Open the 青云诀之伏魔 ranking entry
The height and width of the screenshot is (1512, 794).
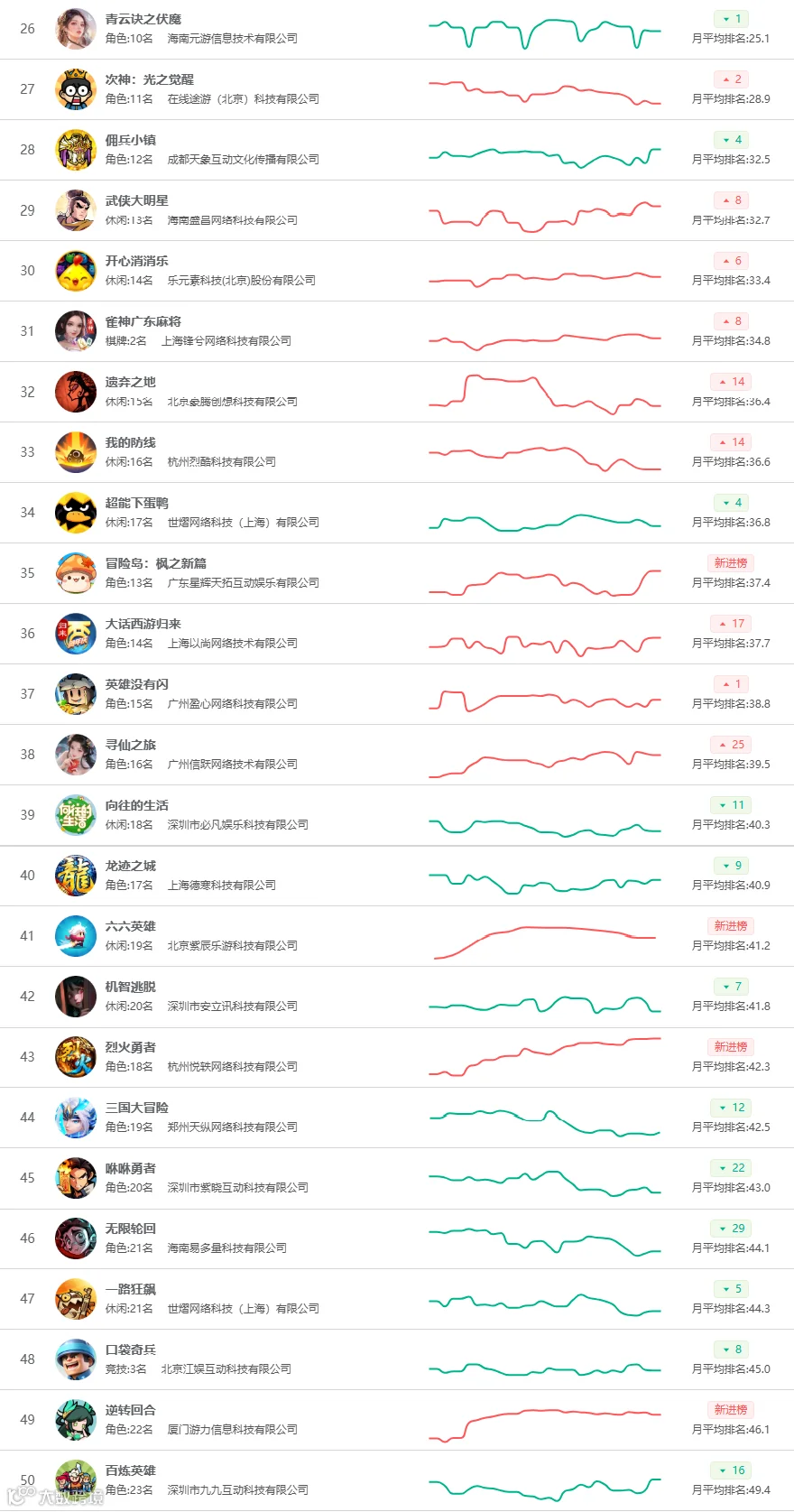click(x=397, y=29)
